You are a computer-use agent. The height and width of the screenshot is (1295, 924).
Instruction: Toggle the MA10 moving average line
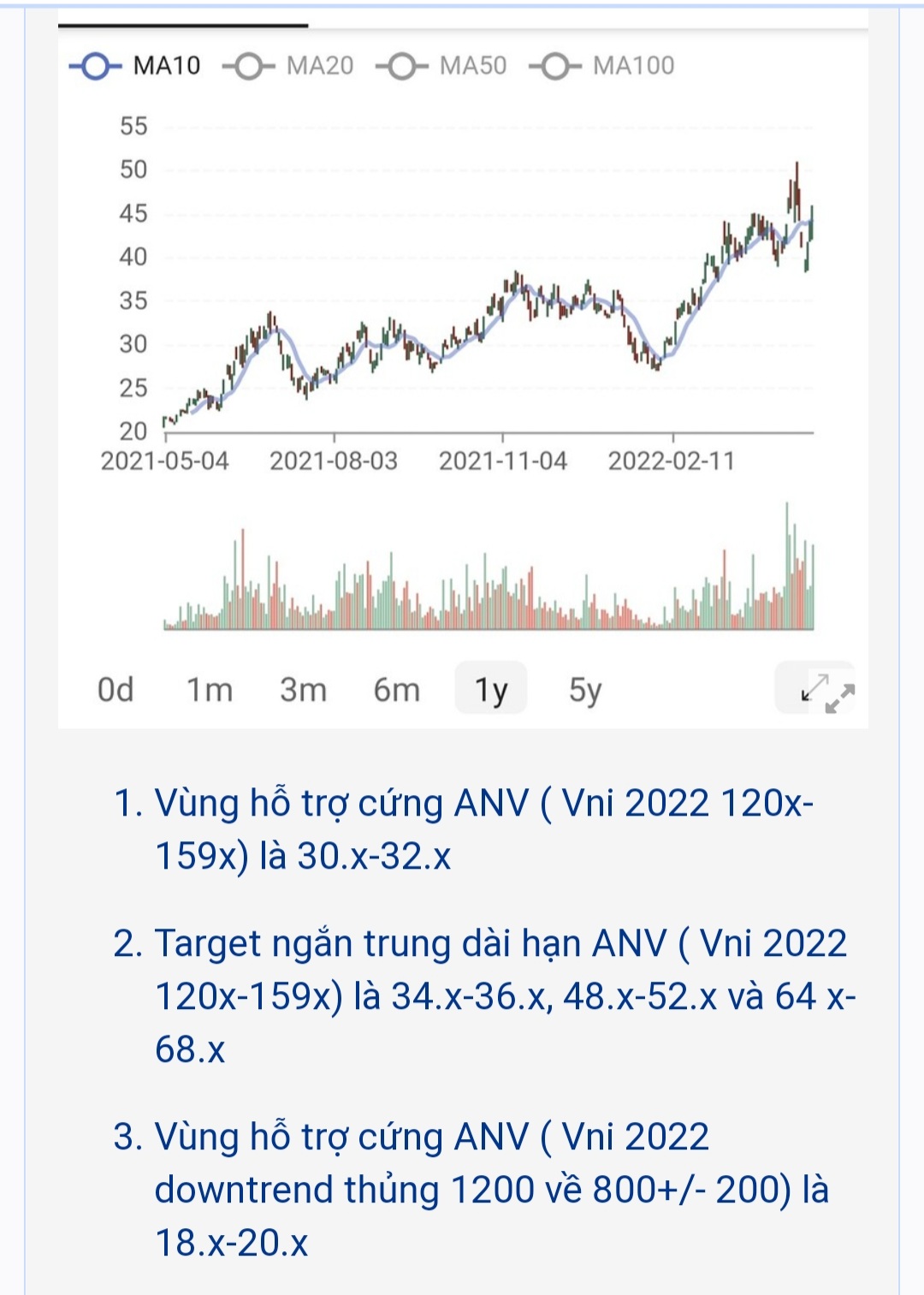pyautogui.click(x=135, y=66)
